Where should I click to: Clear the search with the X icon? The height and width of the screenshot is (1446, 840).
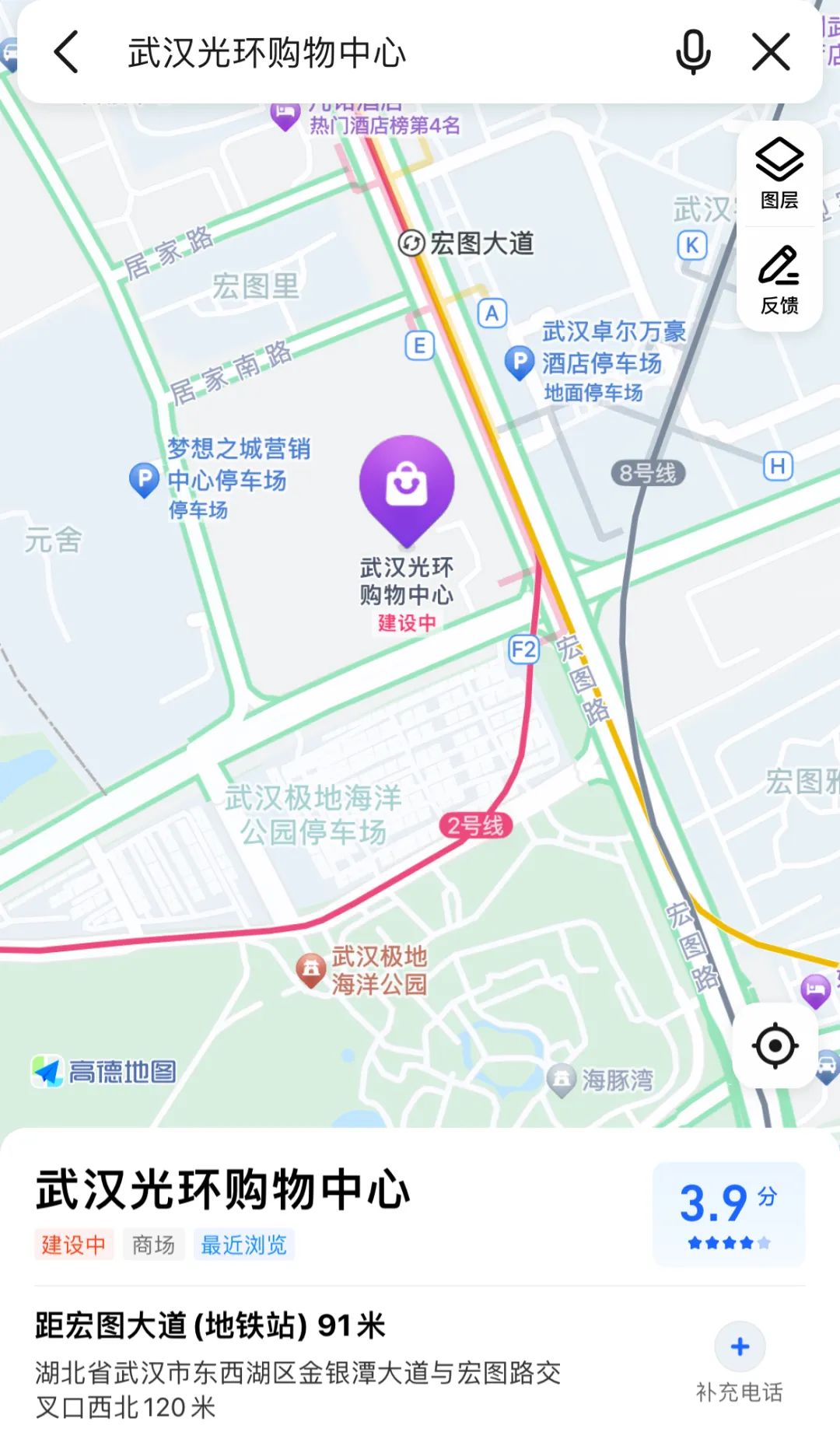point(771,52)
